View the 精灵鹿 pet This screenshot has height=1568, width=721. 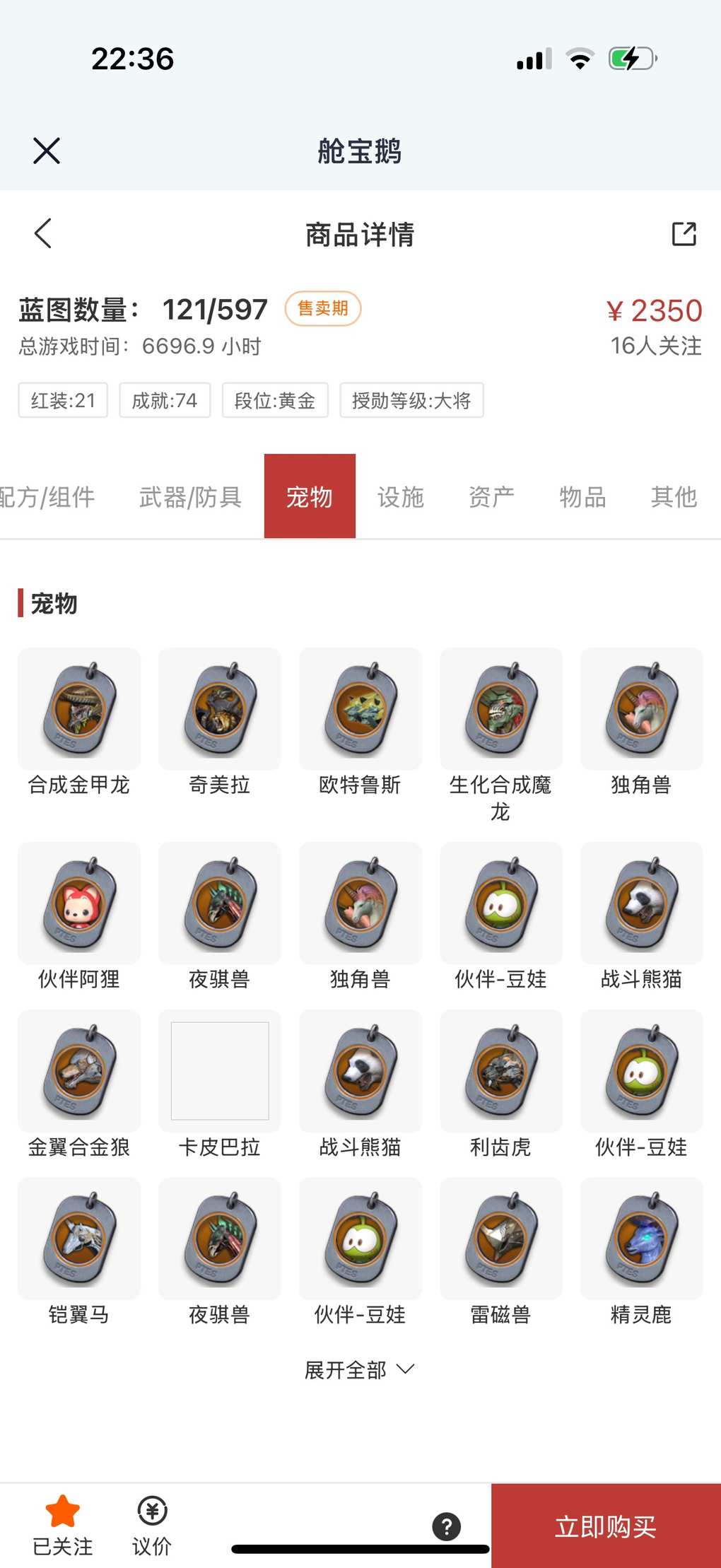pyautogui.click(x=641, y=1240)
